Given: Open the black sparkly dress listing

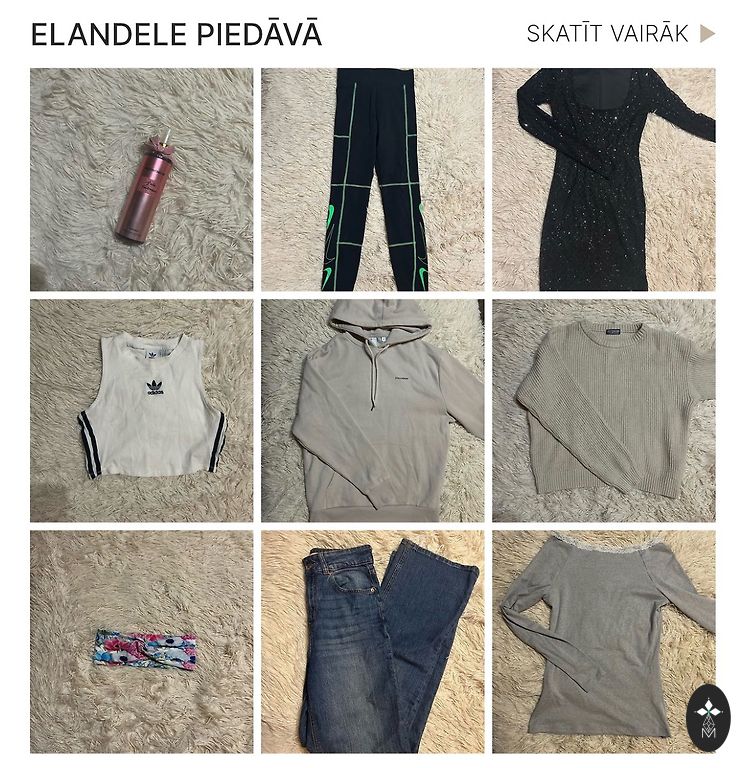Looking at the screenshot, I should click(x=603, y=180).
